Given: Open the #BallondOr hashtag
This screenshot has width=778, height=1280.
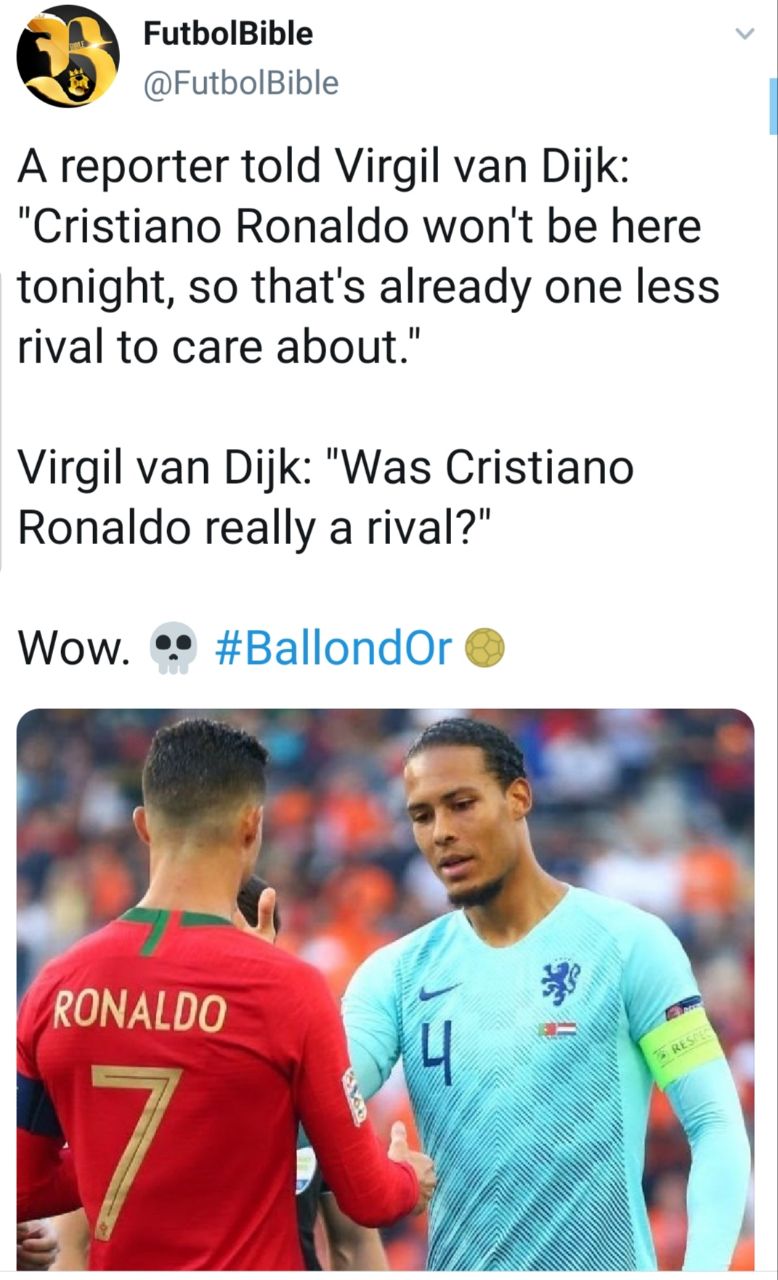Looking at the screenshot, I should point(333,648).
